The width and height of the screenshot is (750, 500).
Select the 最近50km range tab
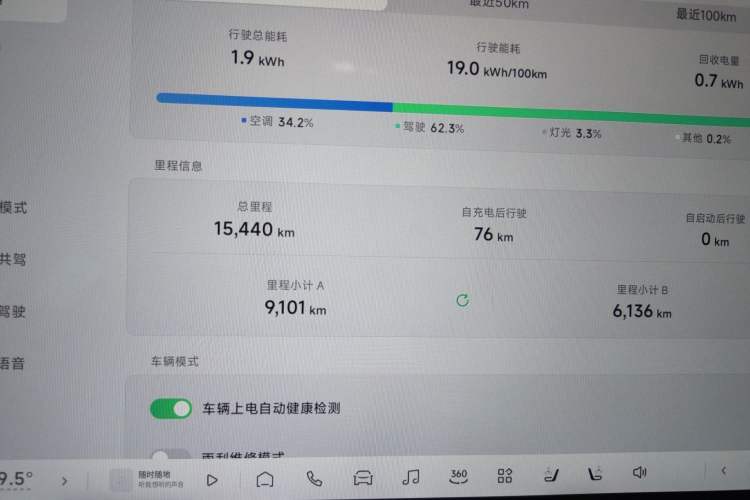[499, 4]
